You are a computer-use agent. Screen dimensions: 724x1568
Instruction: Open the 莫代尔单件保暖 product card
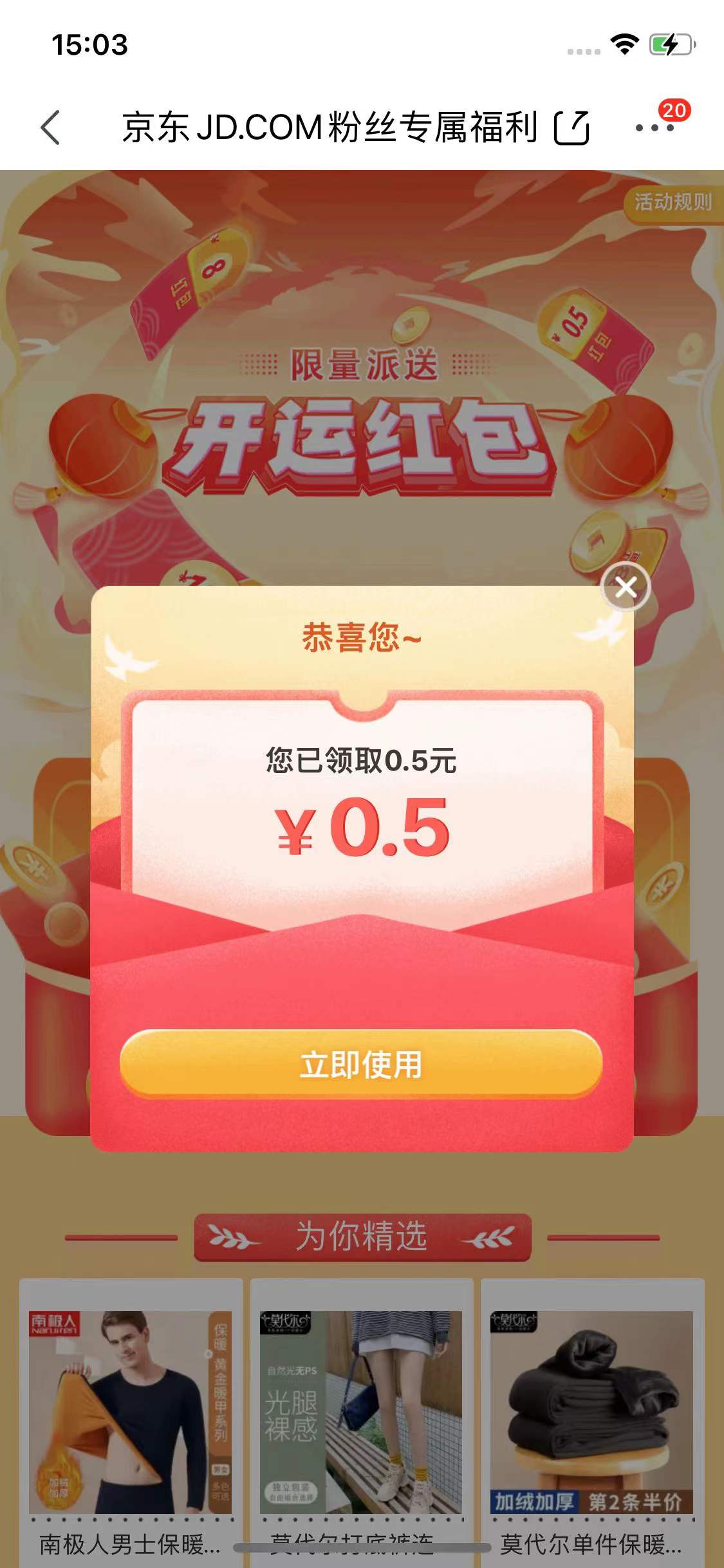click(x=591, y=1416)
